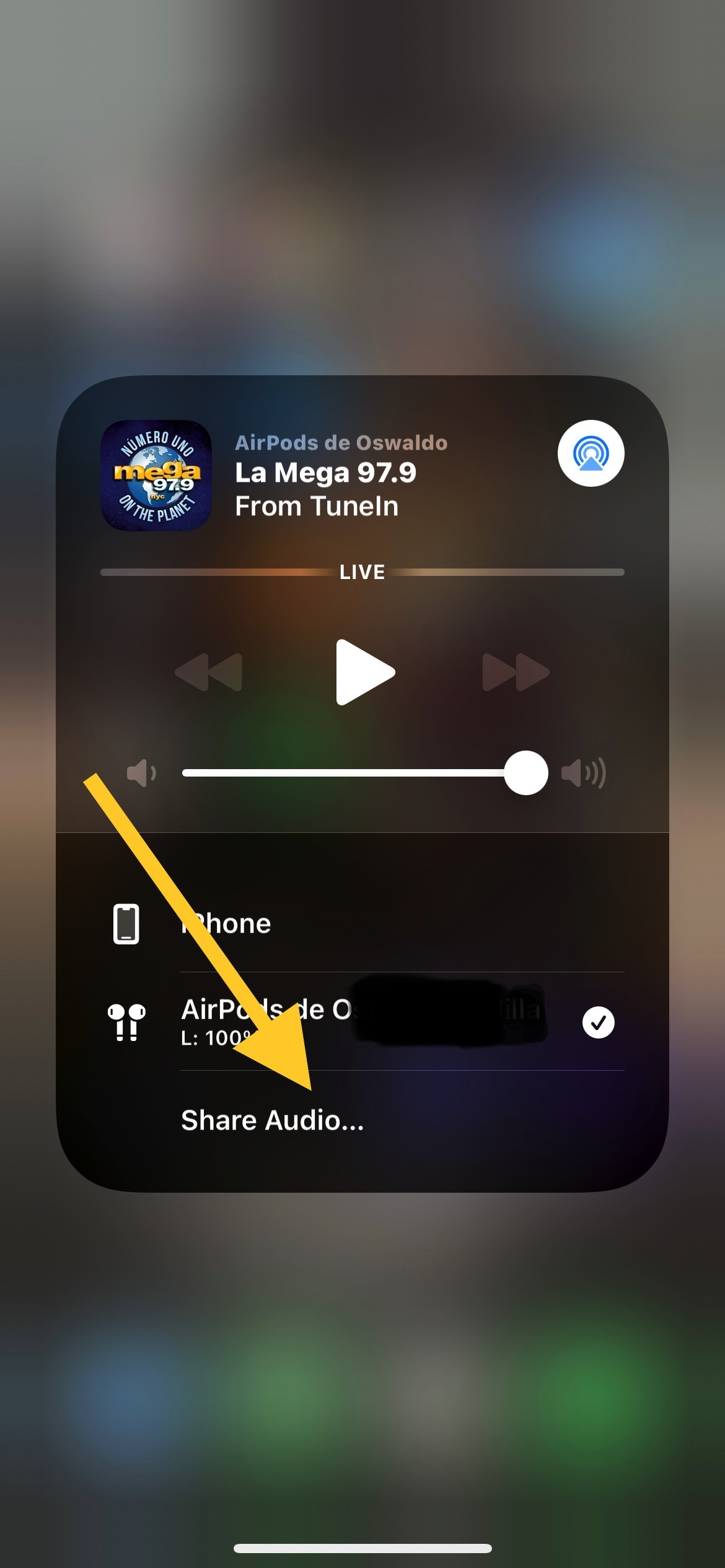Select iPhone as audio output
The height and width of the screenshot is (1568, 725).
(x=362, y=924)
